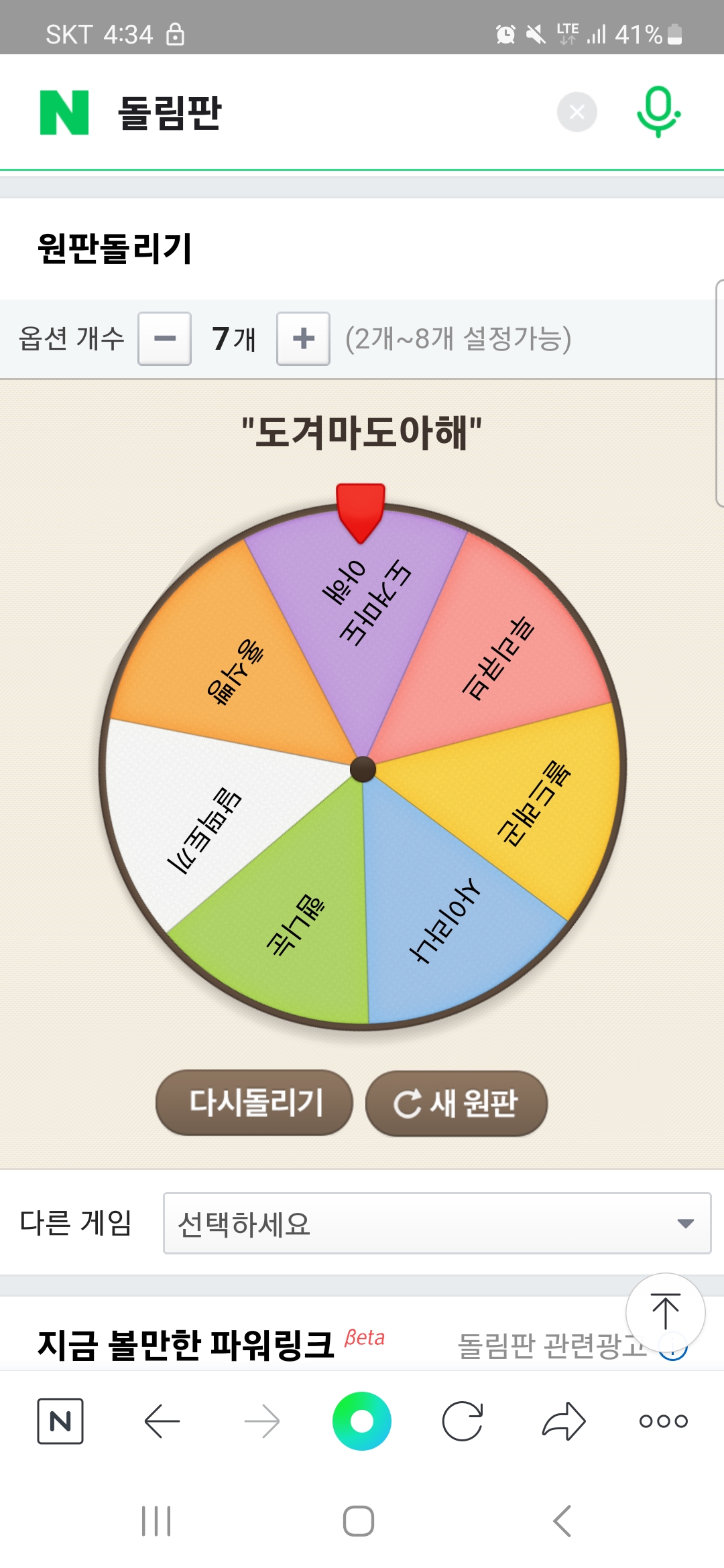Open recent apps from the system bar
The height and width of the screenshot is (1568, 724).
156,1521
